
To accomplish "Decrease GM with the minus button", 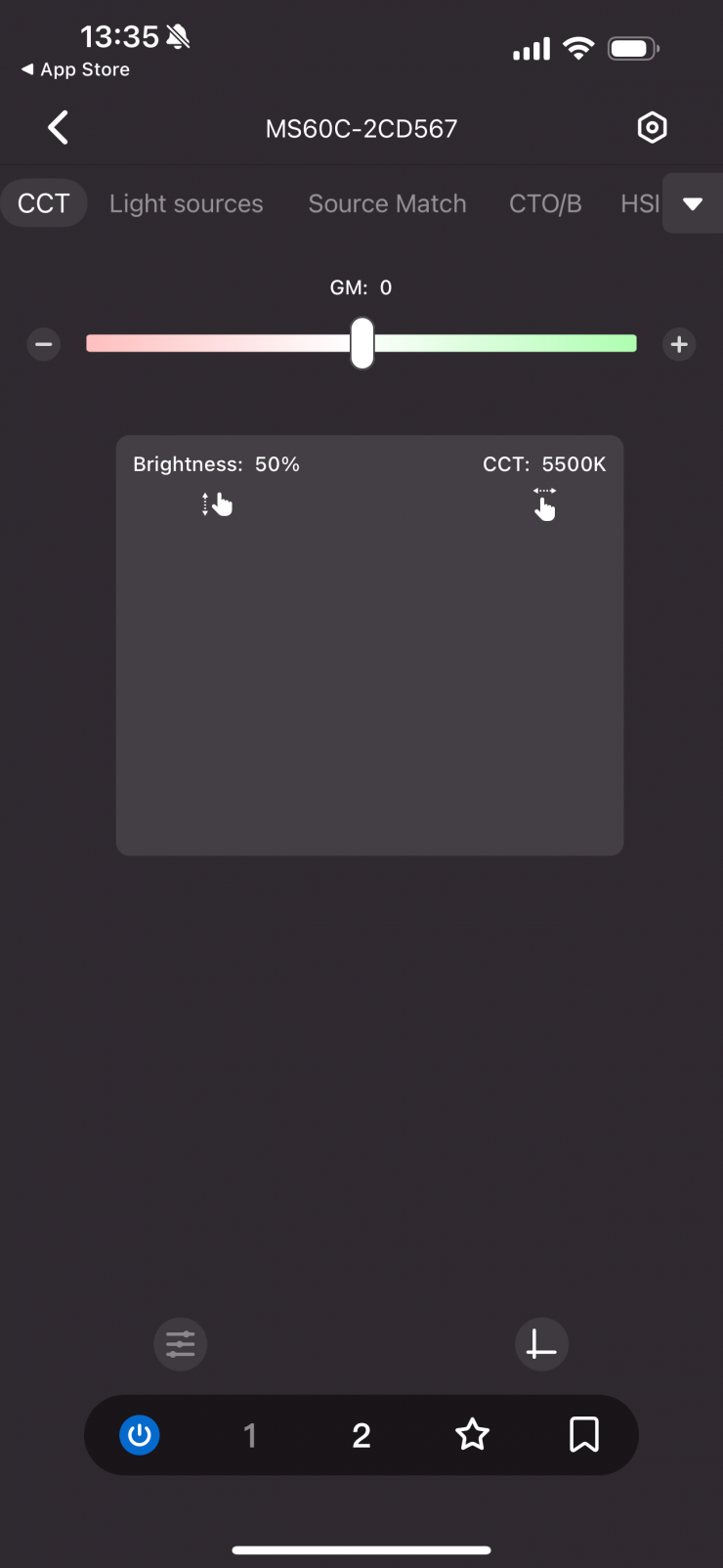I will coord(44,344).
